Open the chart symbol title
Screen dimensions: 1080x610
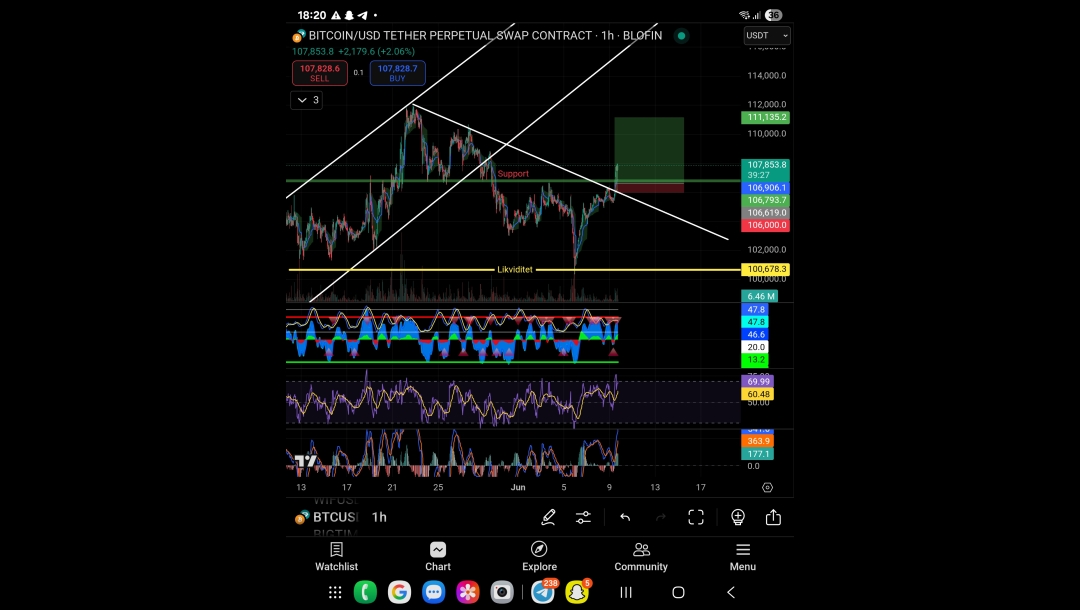click(x=450, y=36)
